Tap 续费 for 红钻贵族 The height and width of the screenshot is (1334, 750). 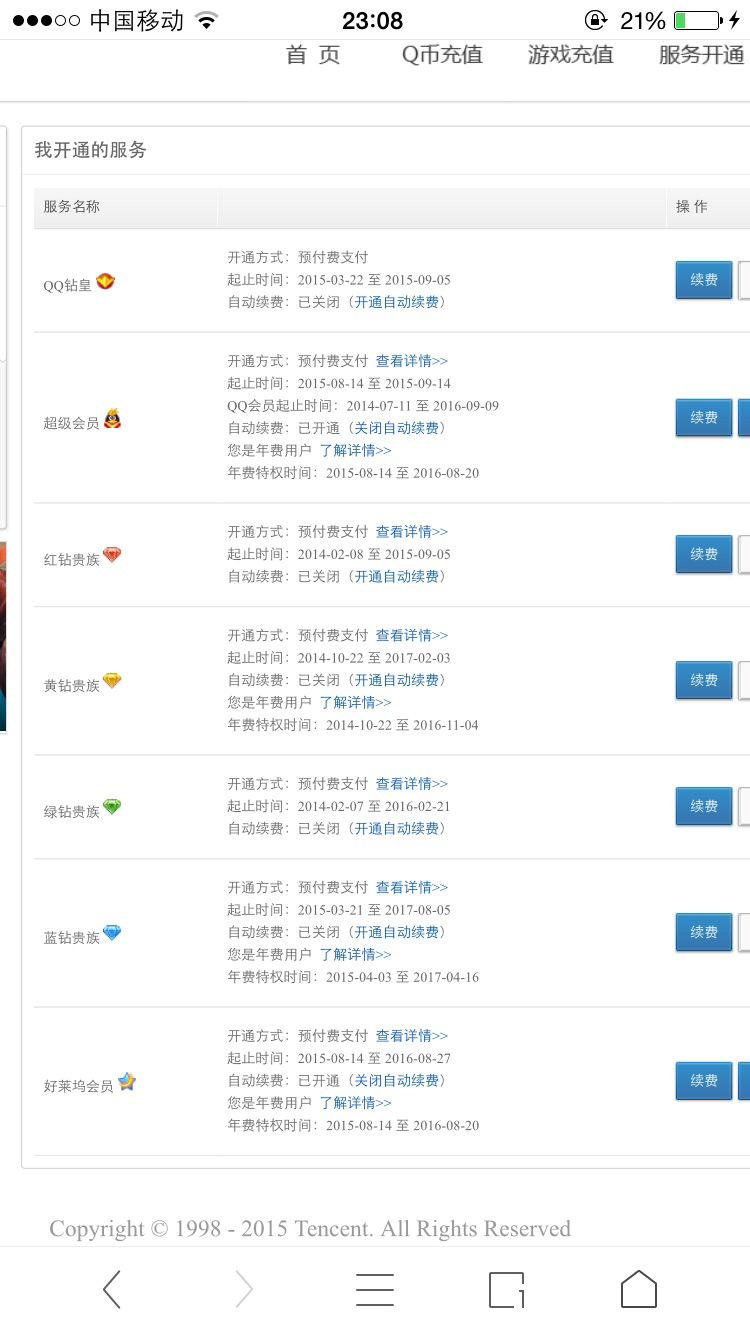click(x=704, y=554)
